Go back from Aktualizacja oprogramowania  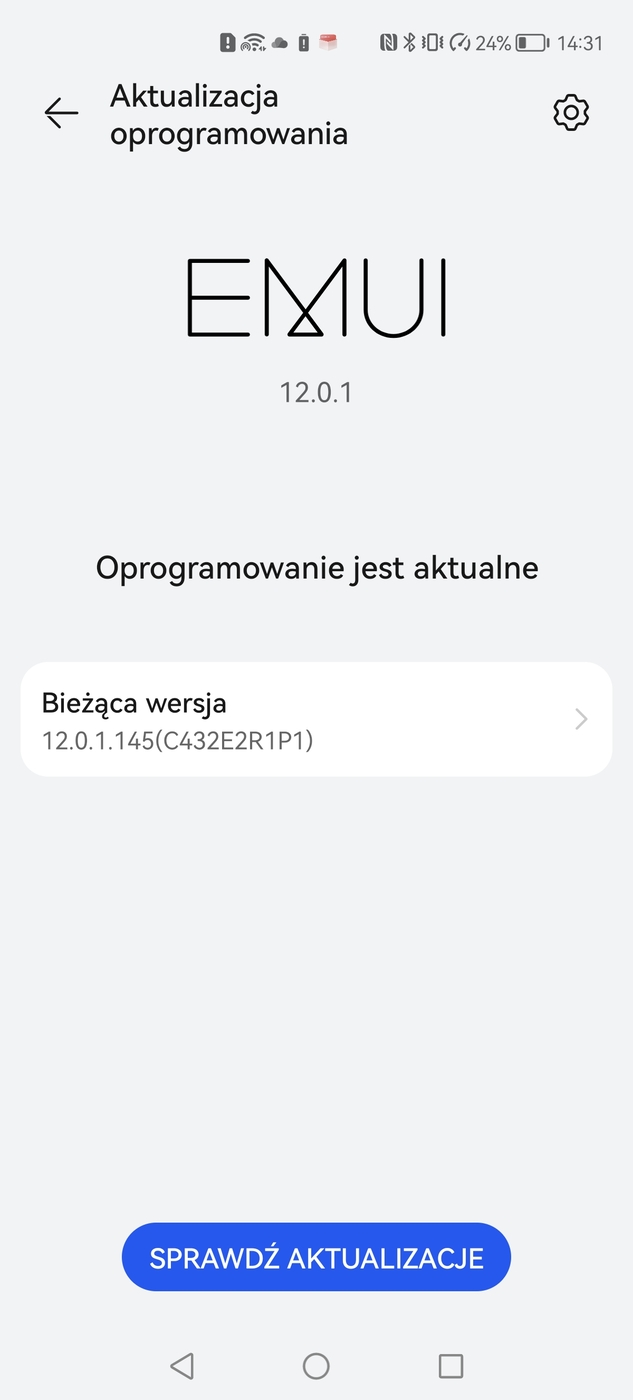click(x=61, y=113)
